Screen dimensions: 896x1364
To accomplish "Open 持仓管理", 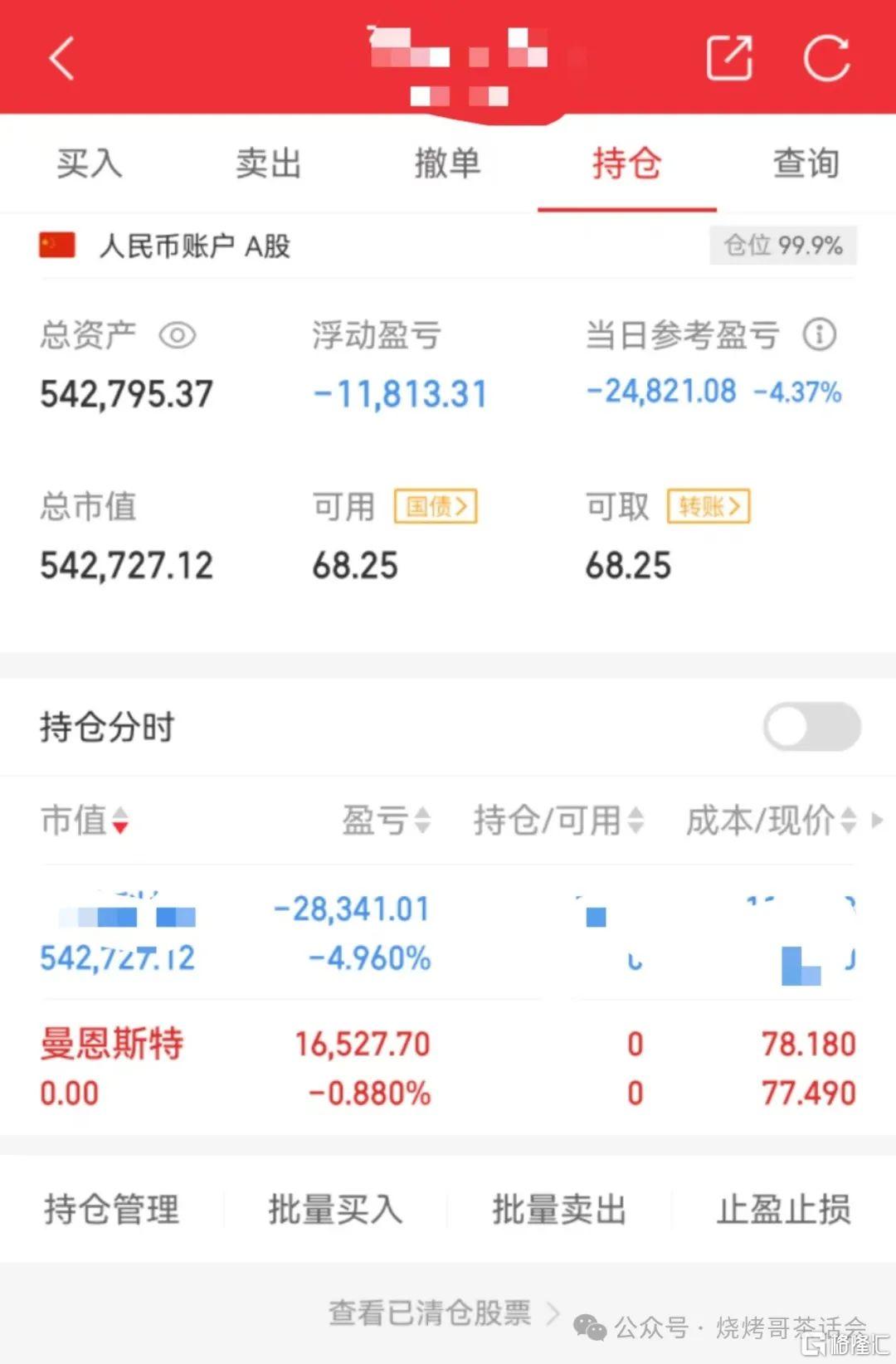I will coord(111,1210).
